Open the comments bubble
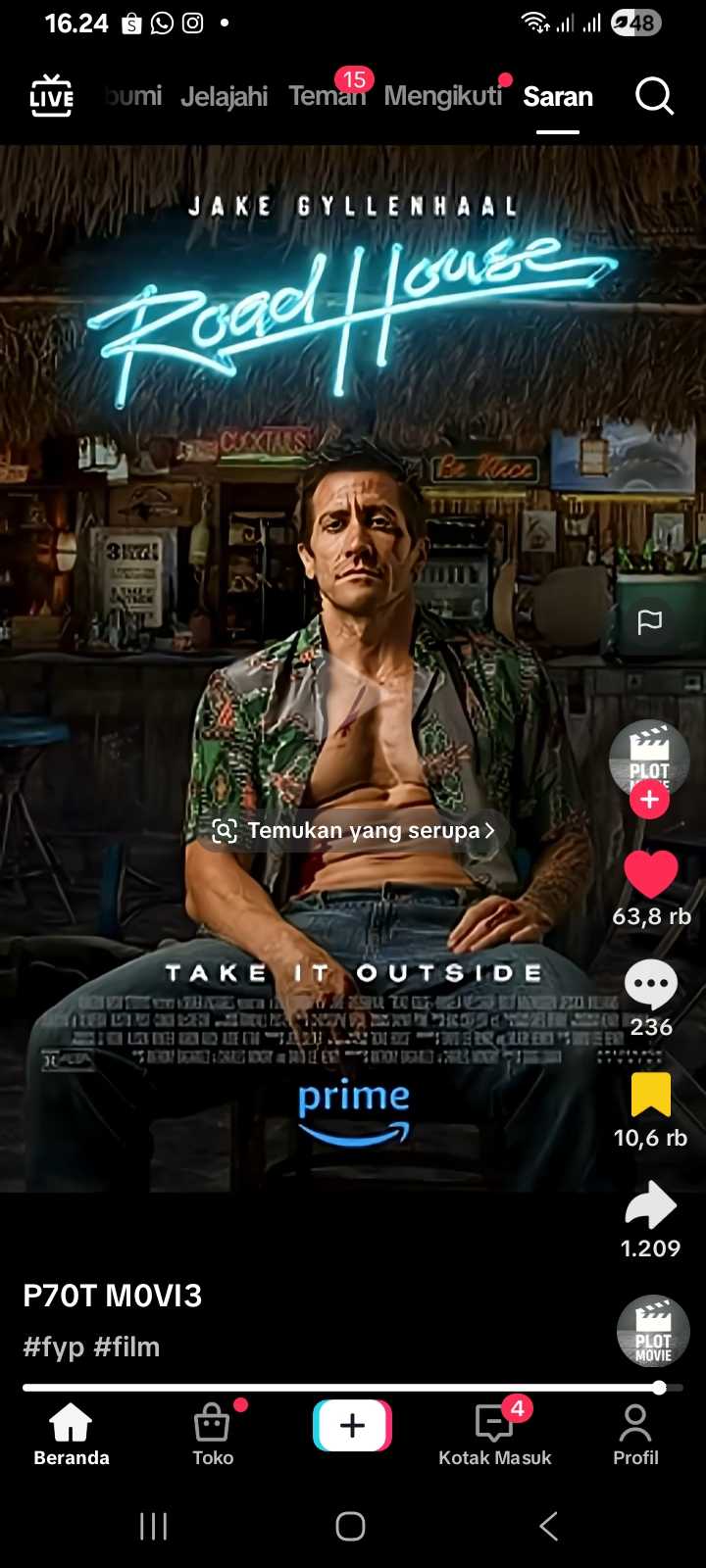 pos(650,985)
